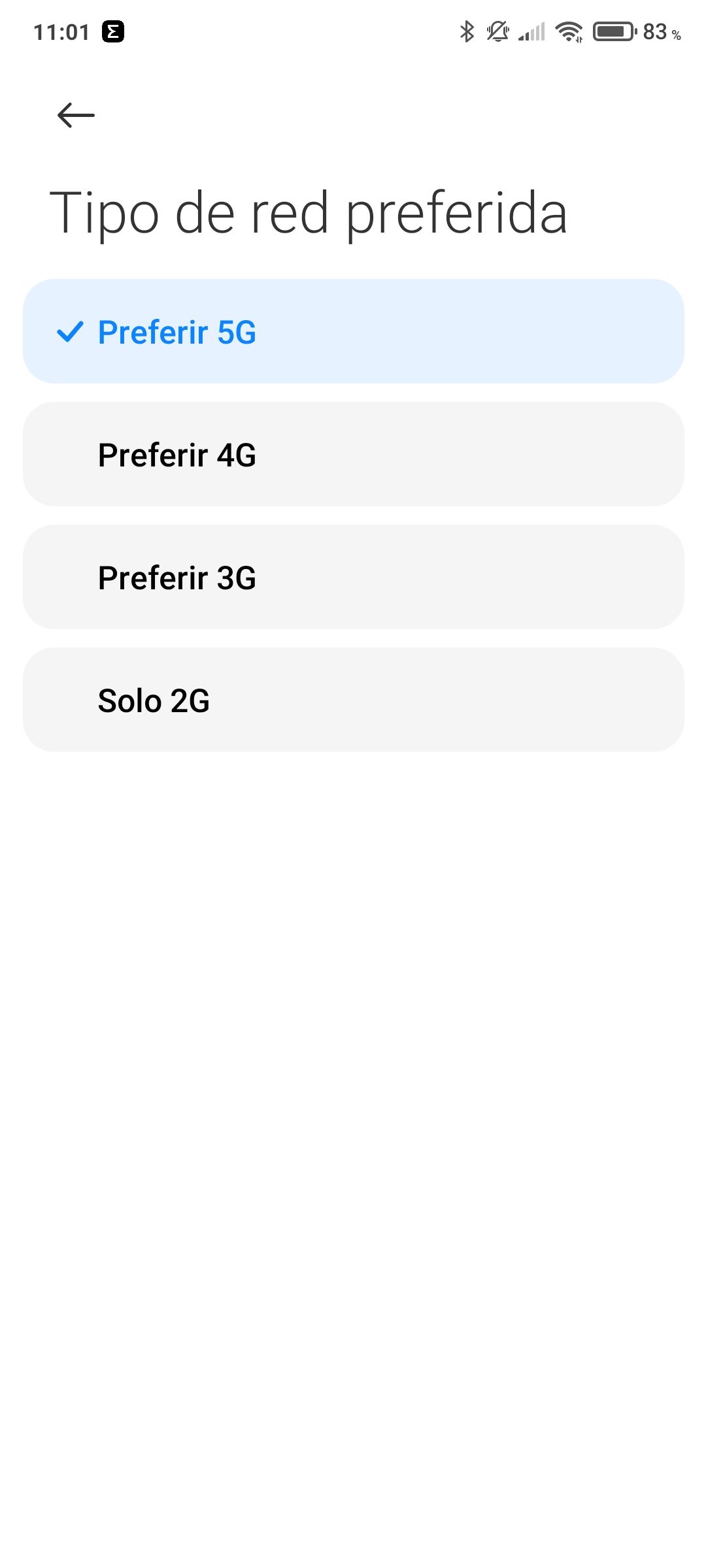Tap the highlighted Preferir 5G row
706x1568 pixels.
point(353,332)
